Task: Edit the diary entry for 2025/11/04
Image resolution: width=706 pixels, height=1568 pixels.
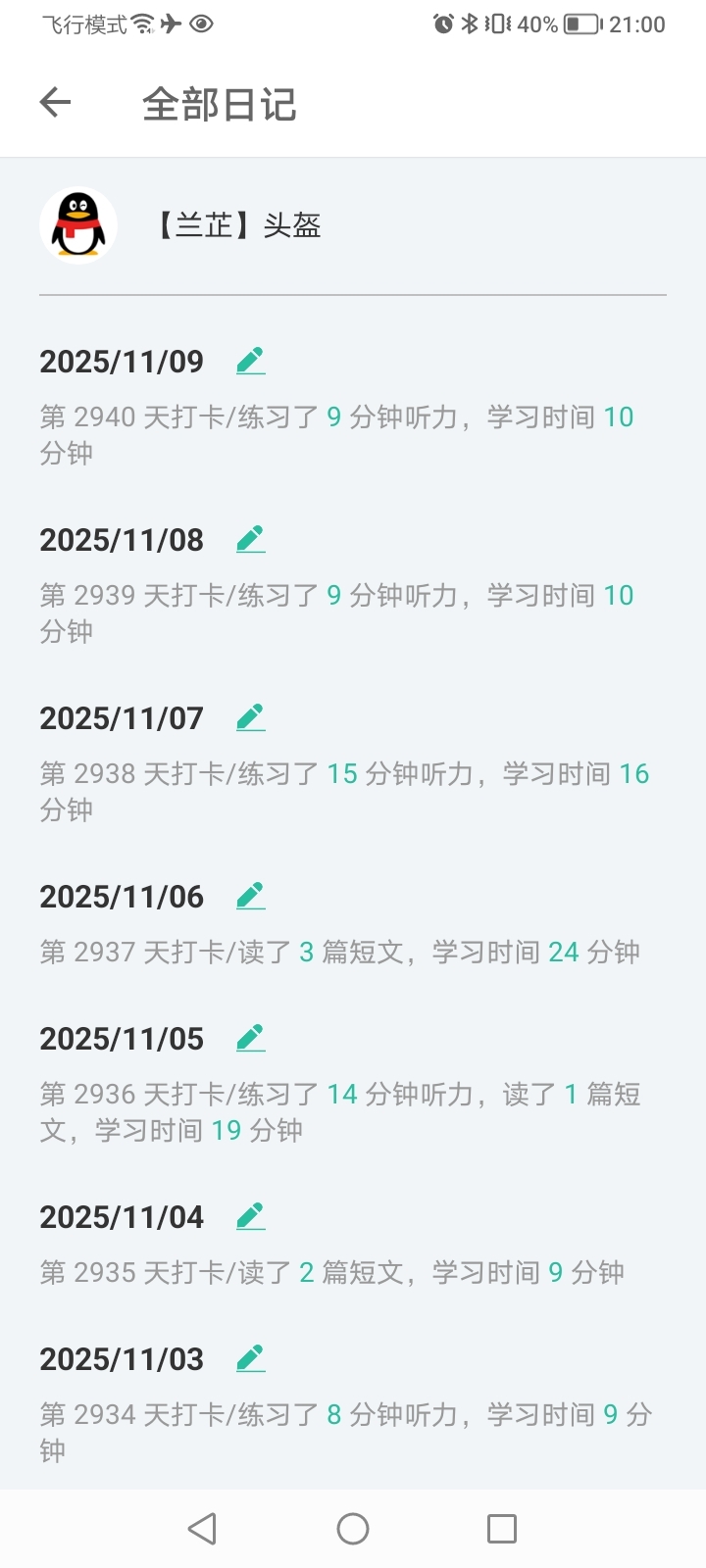Action: (251, 1216)
